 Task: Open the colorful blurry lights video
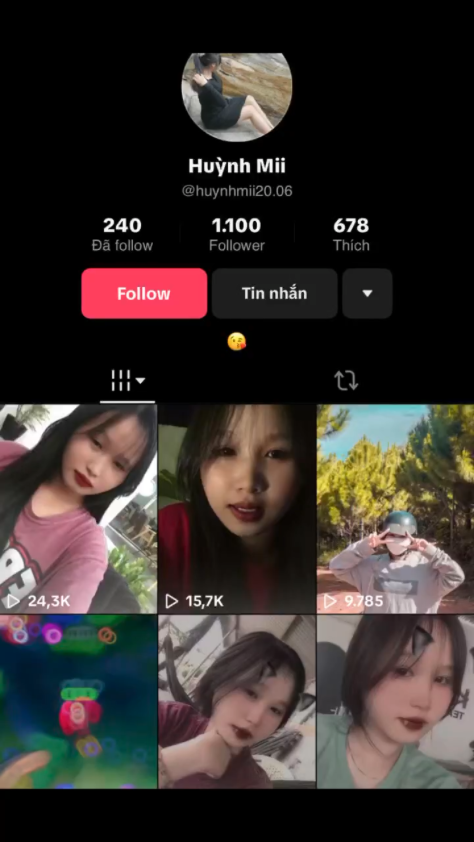pos(78,702)
